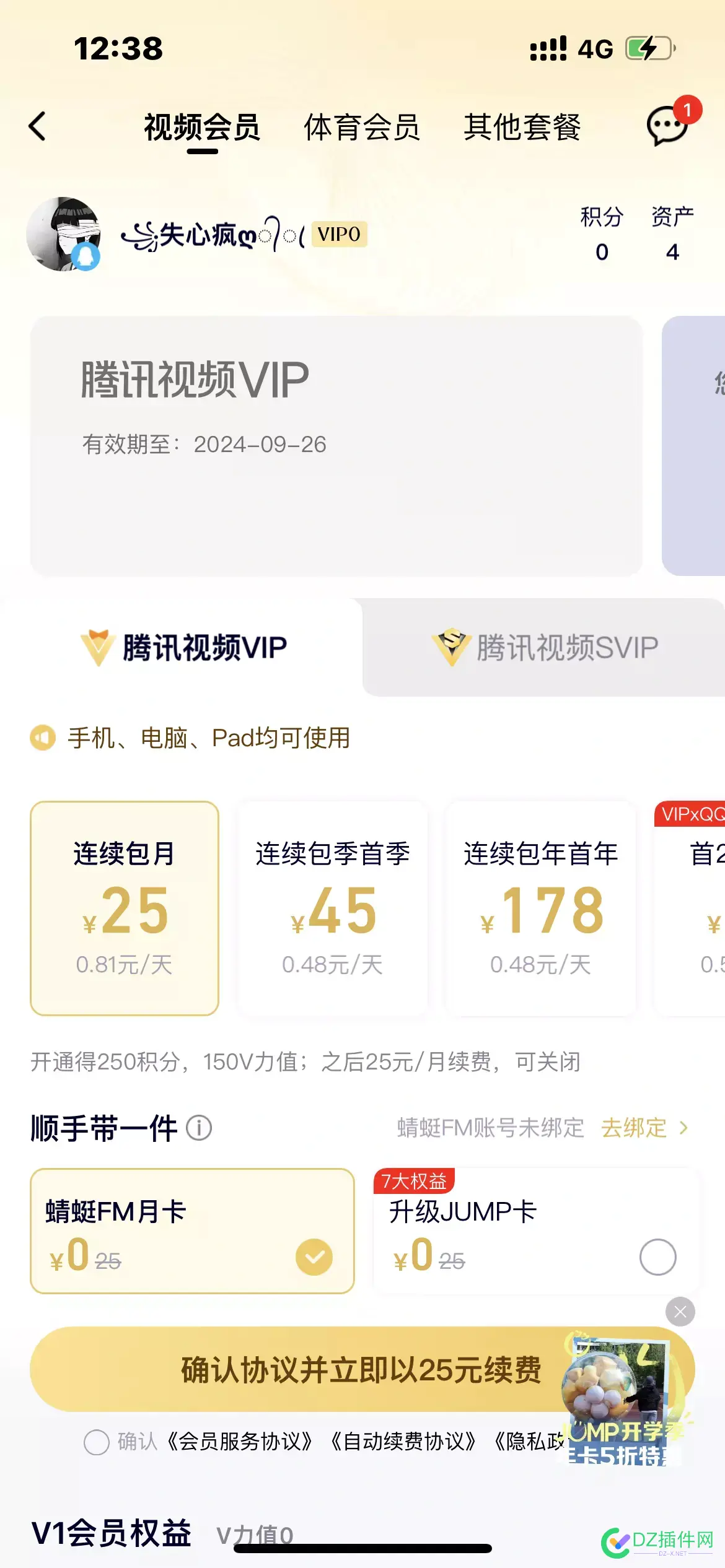
Task: Open the 其他套餐 tab
Action: pos(524,127)
